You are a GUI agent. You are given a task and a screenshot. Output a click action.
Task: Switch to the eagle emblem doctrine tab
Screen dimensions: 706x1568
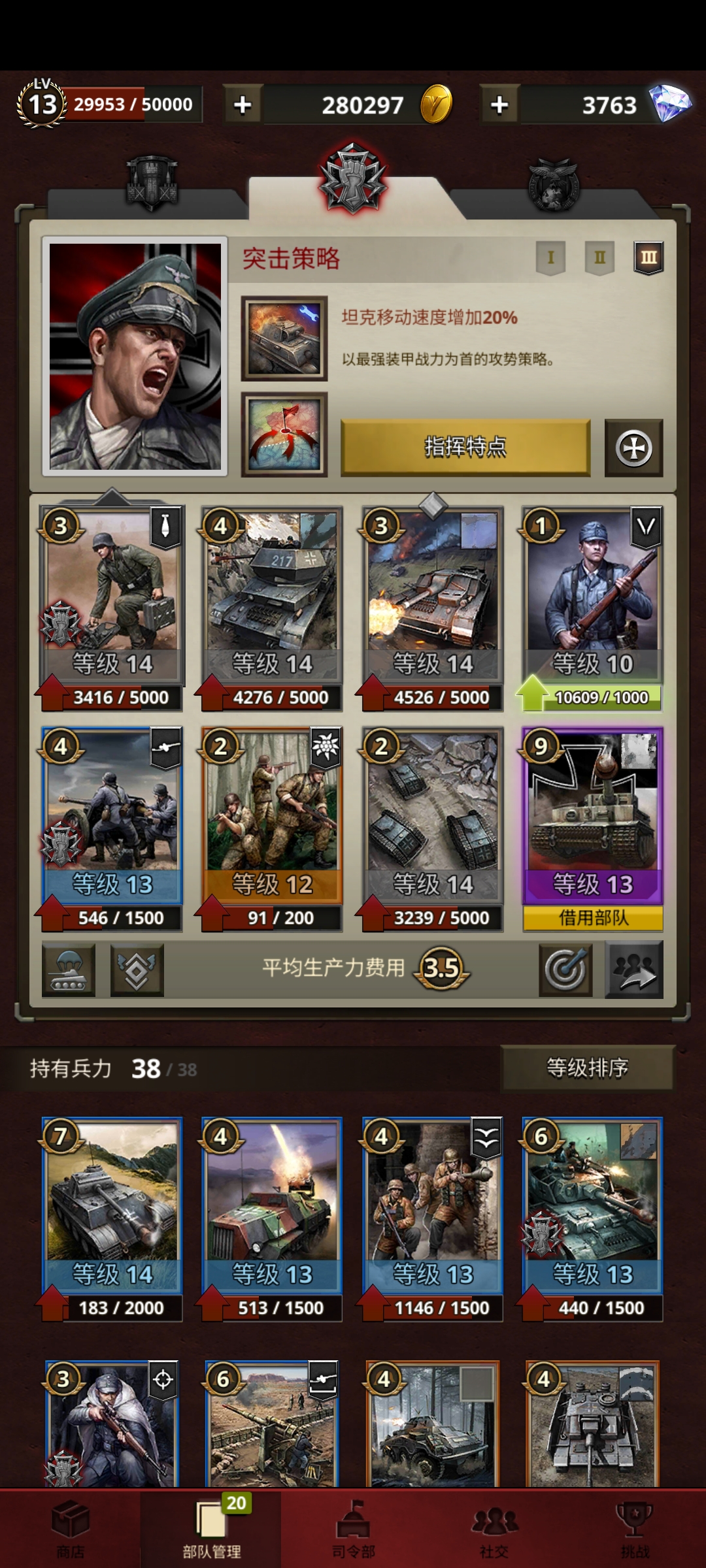pyautogui.click(x=553, y=186)
